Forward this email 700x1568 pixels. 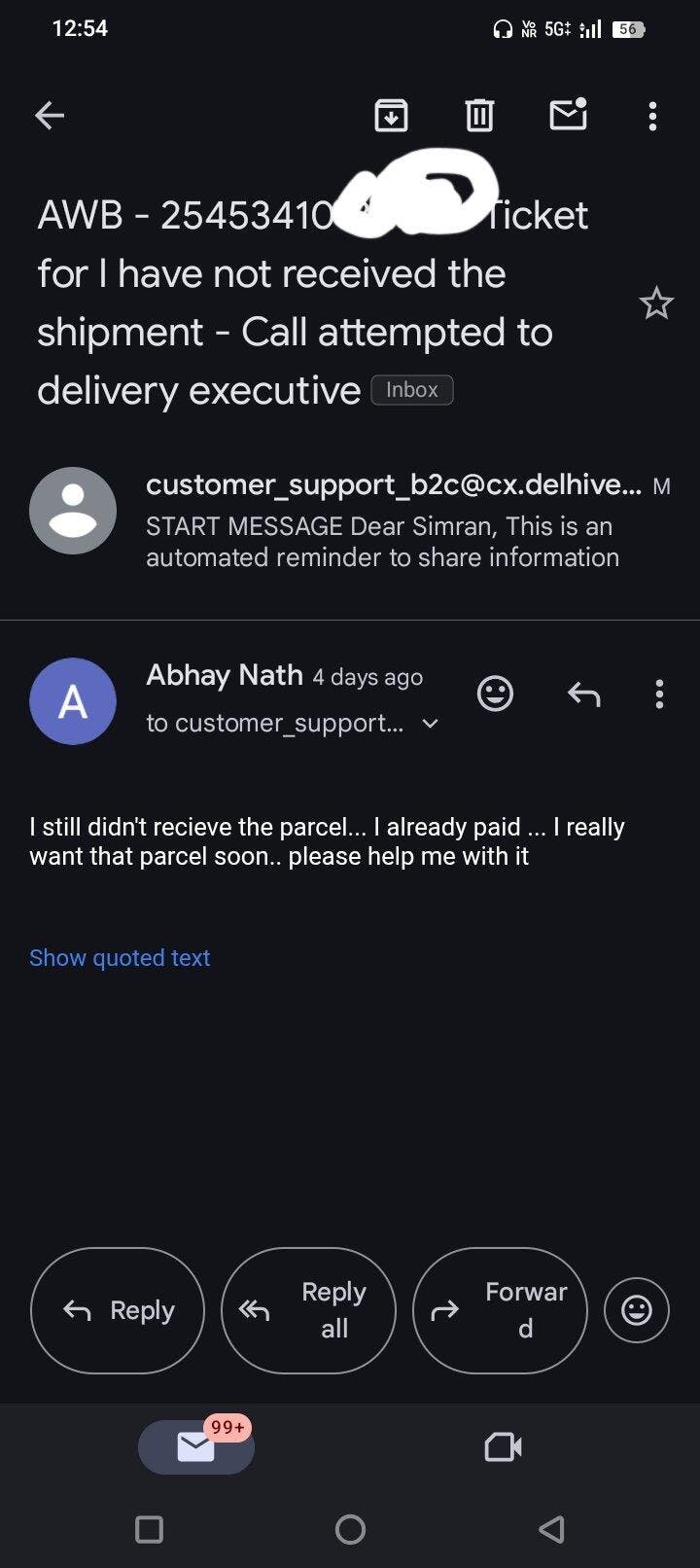(x=500, y=1310)
